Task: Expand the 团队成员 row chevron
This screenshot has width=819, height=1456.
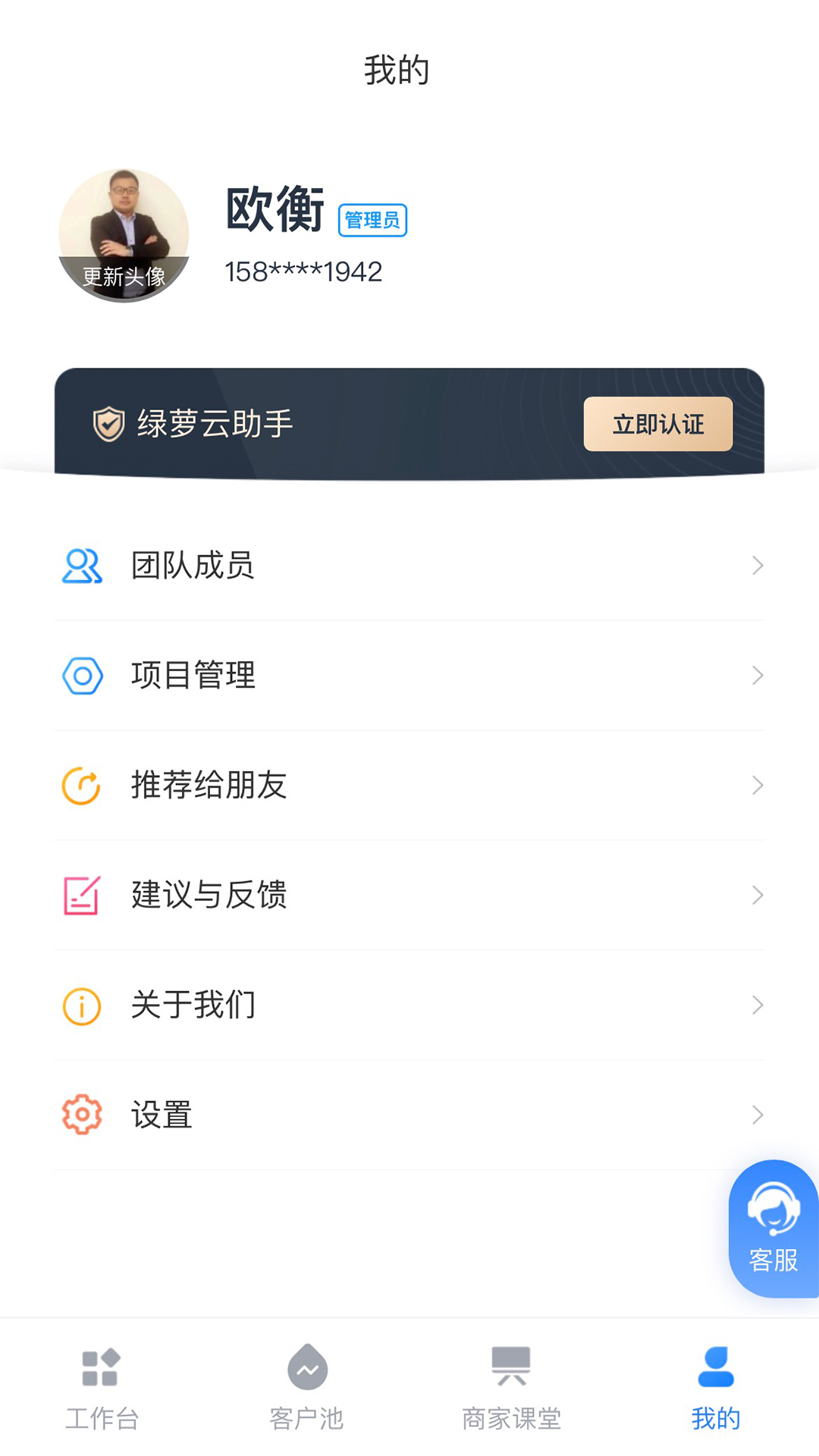Action: [758, 565]
